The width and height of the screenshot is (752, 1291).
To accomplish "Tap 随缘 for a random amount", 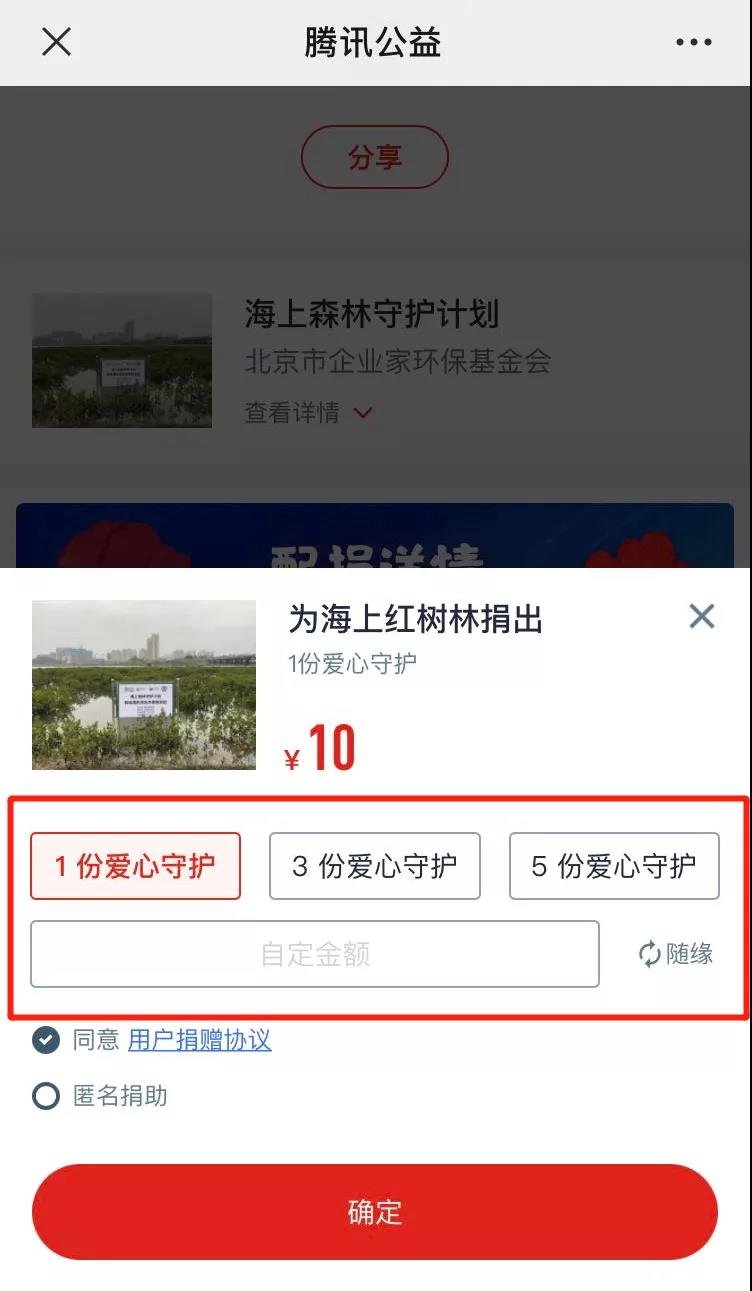I will (x=677, y=954).
